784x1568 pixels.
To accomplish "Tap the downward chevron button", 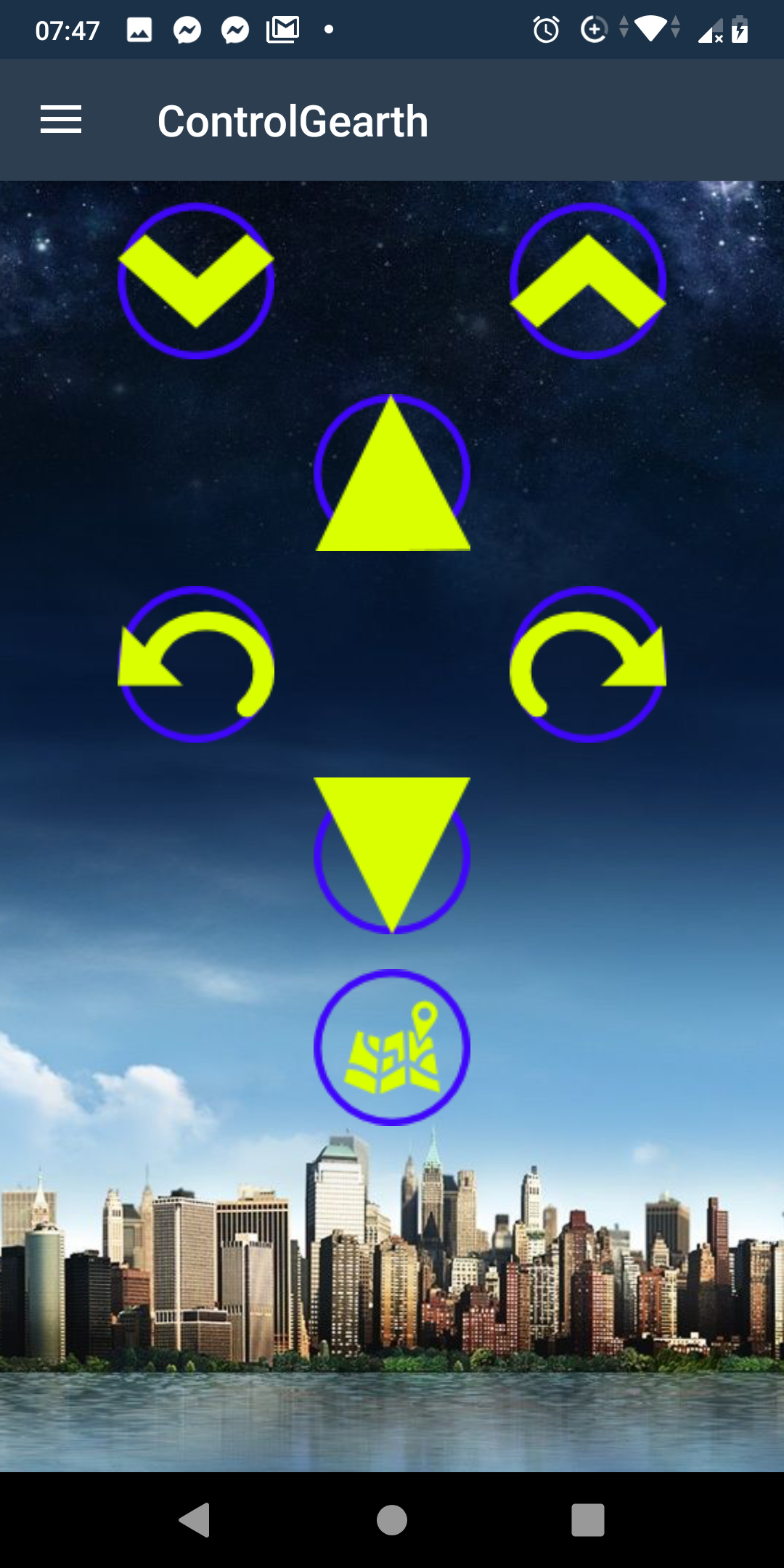I will [196, 281].
